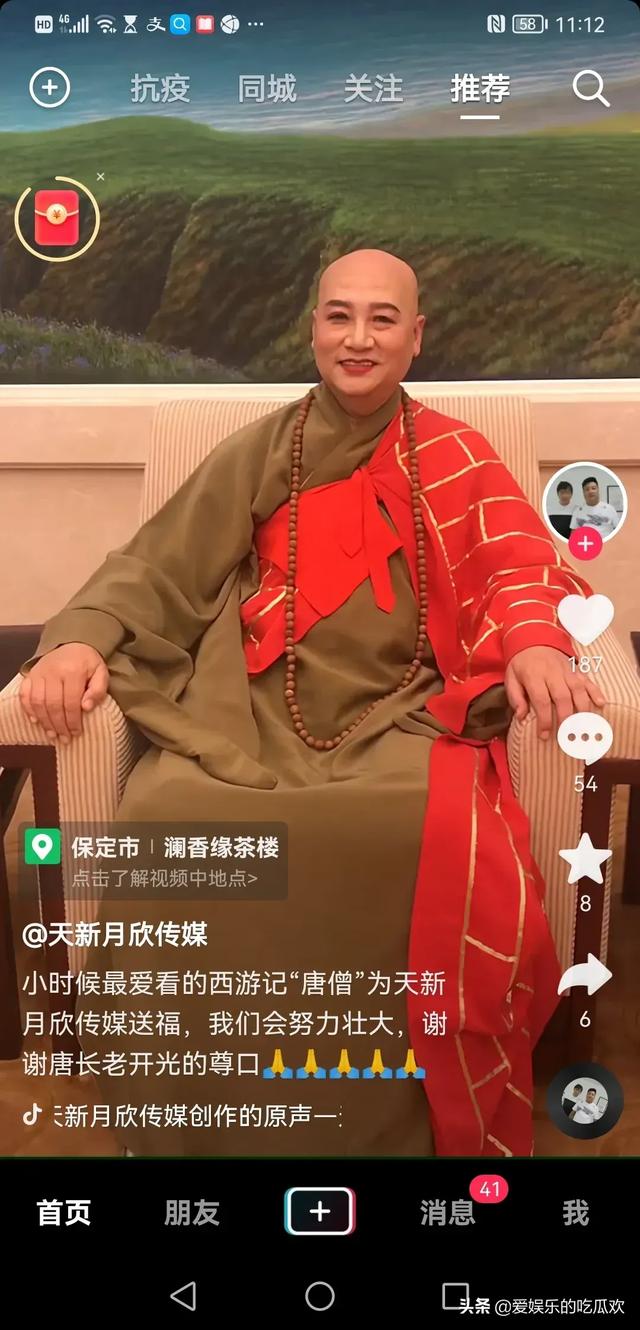Open the search magnifier

[x=590, y=89]
